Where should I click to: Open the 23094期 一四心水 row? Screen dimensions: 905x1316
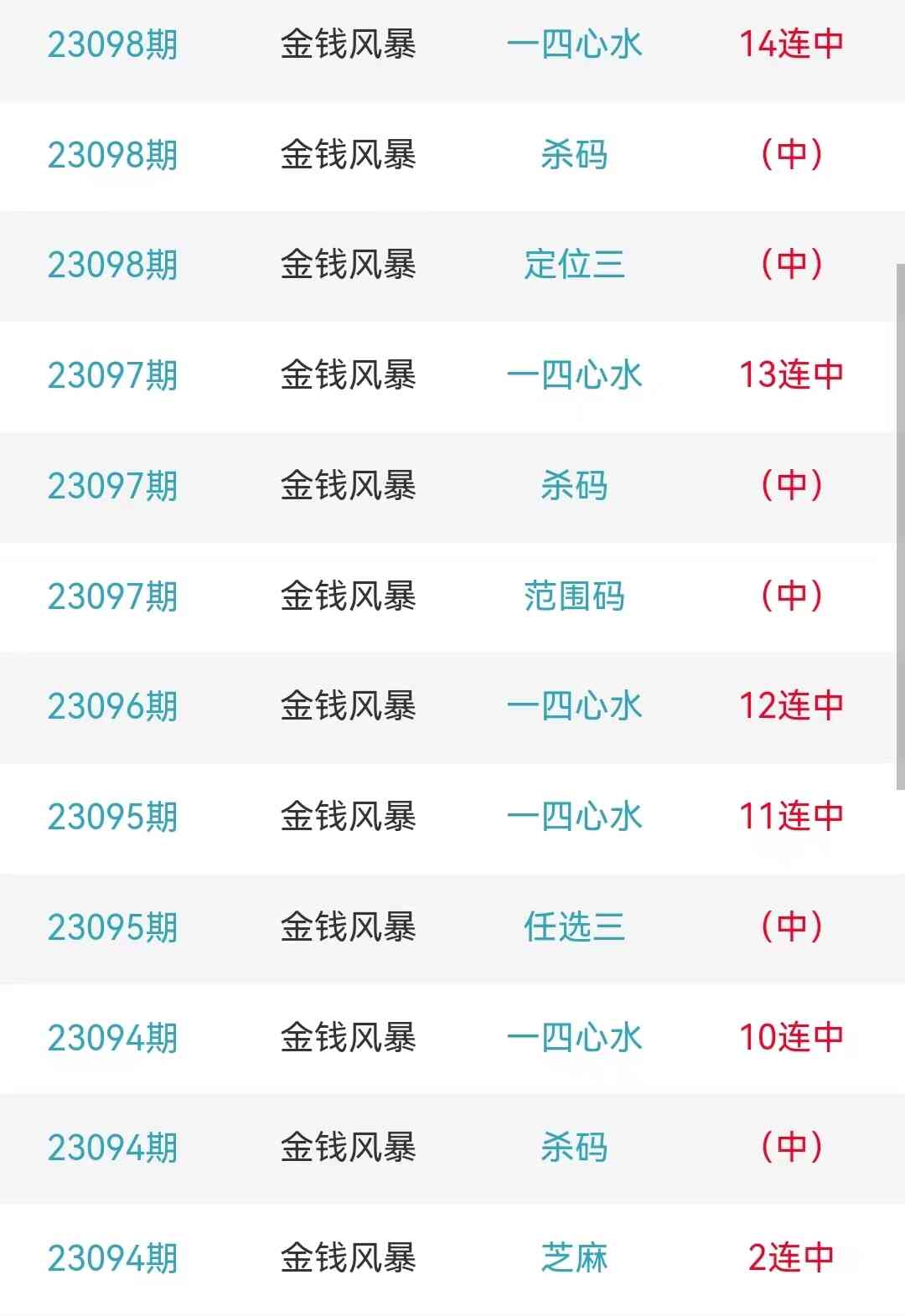click(x=574, y=1038)
